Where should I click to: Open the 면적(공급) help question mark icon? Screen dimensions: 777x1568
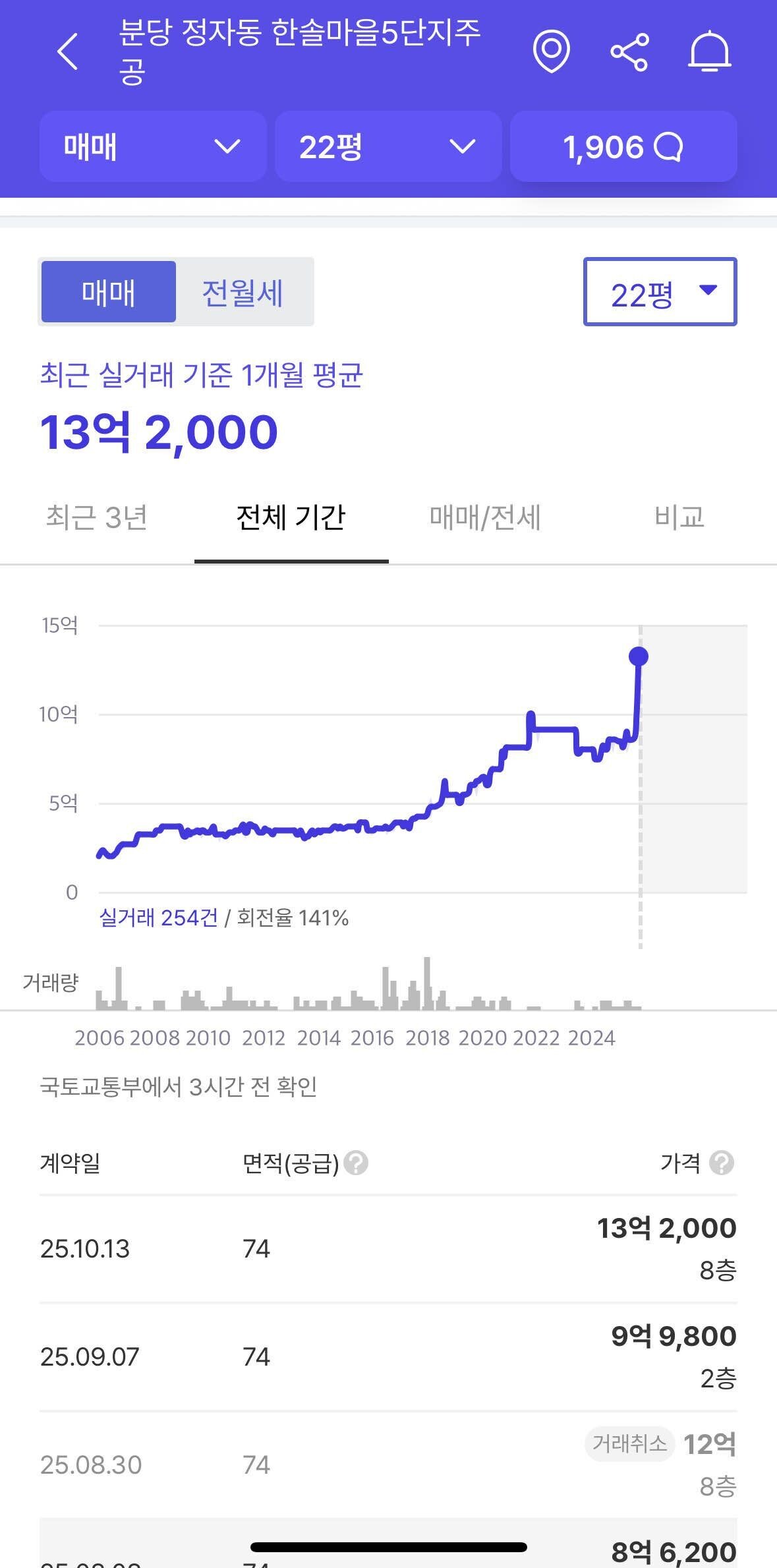356,1163
